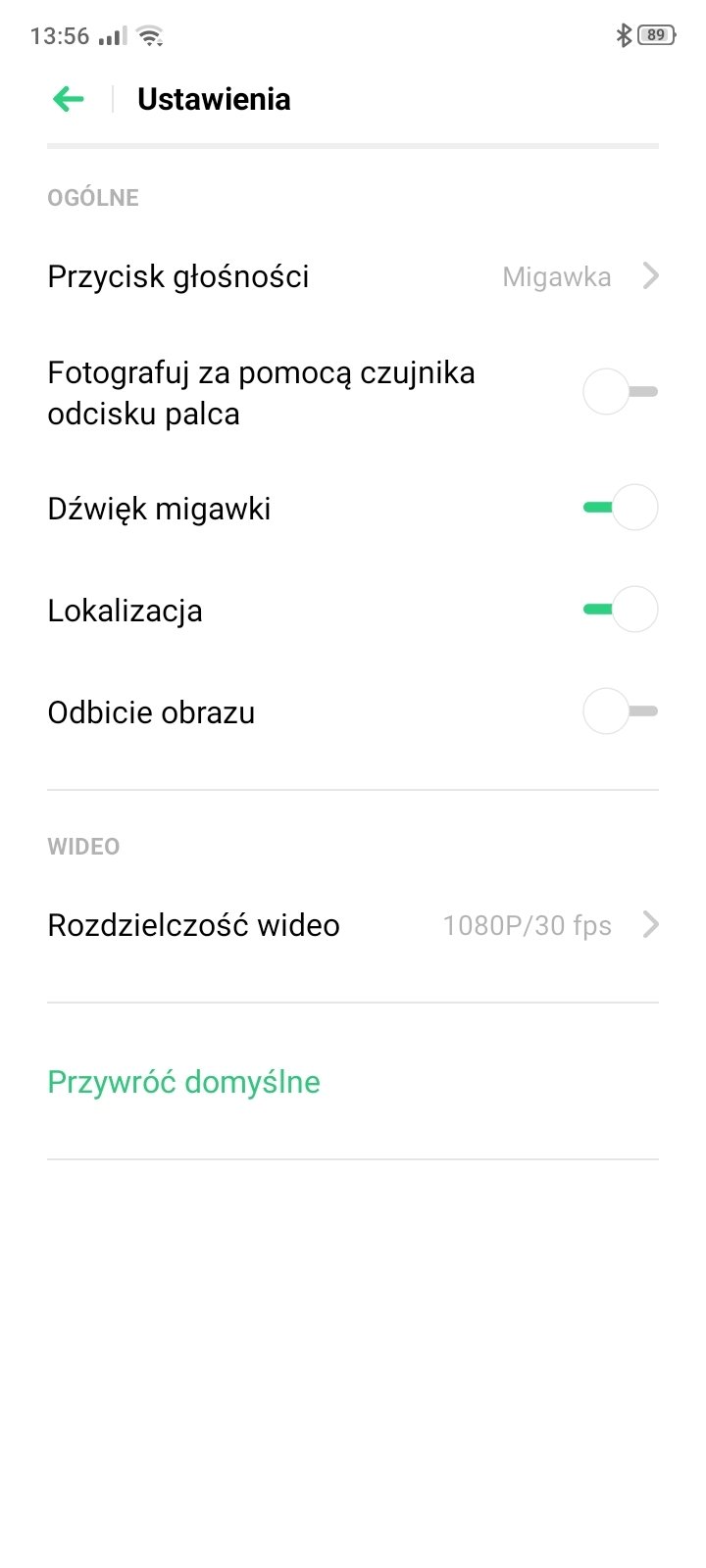
Task: Turn off Dźwięk migawki
Action: 620,508
